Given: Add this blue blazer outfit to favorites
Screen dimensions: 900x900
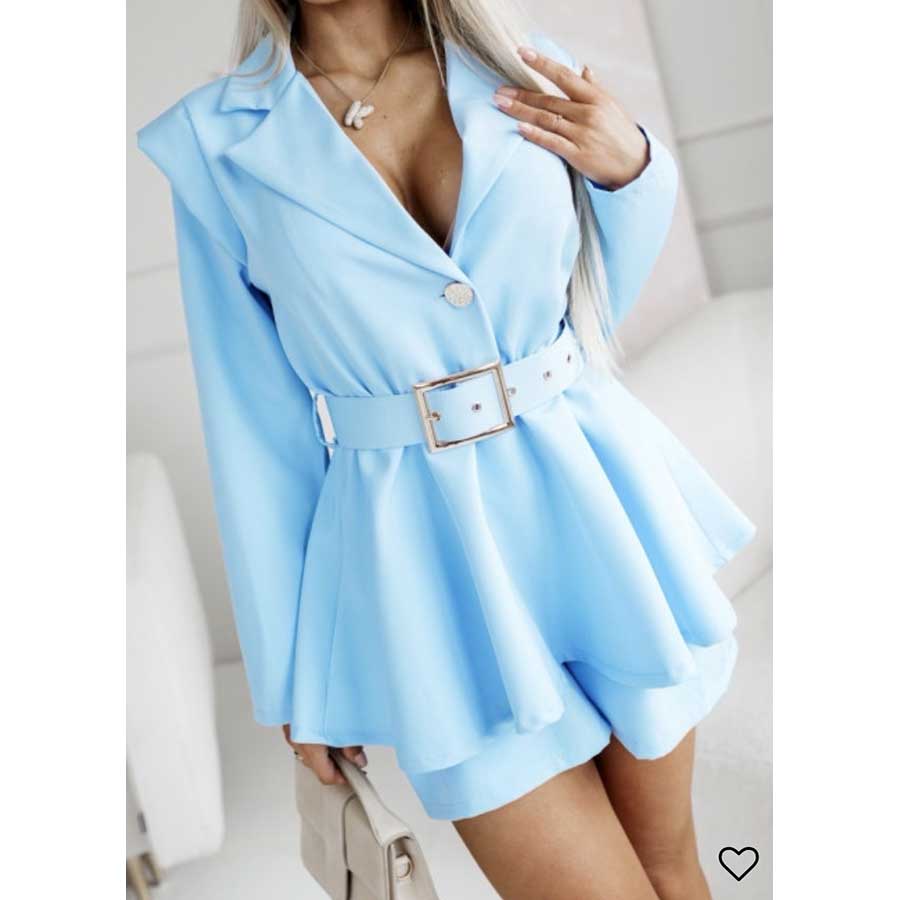Looking at the screenshot, I should [738, 862].
